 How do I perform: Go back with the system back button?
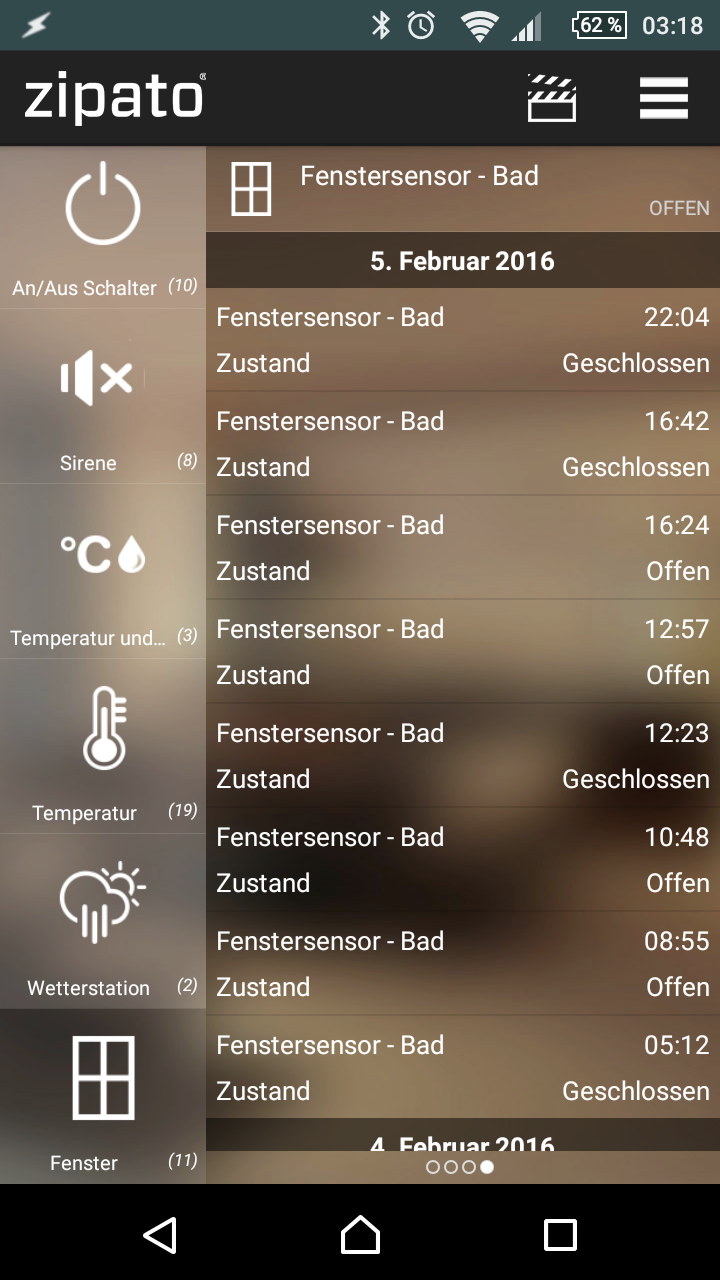point(160,1234)
